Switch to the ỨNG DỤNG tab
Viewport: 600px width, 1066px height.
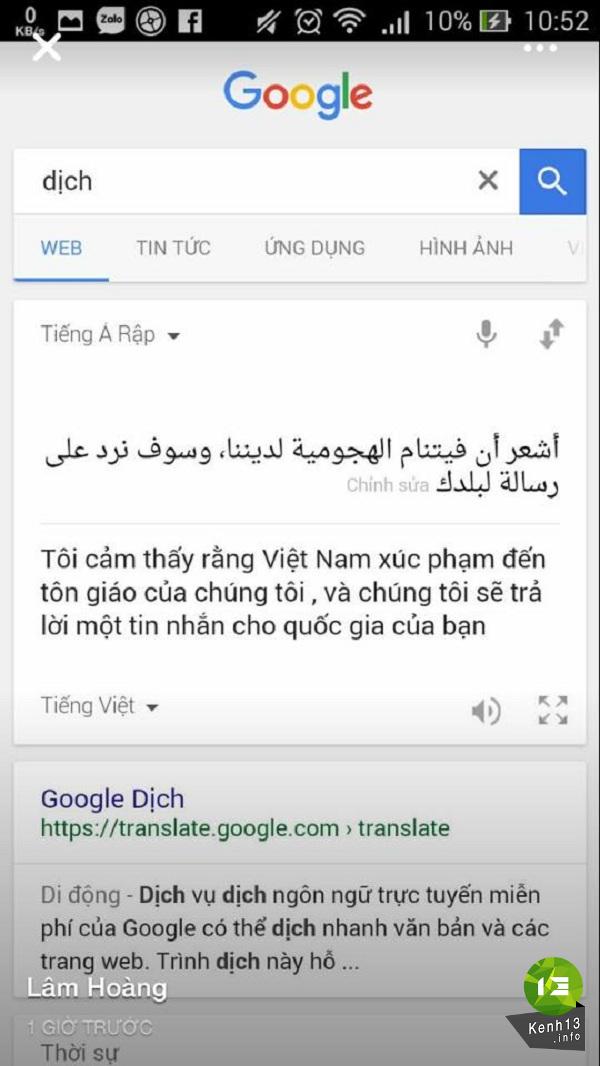315,247
